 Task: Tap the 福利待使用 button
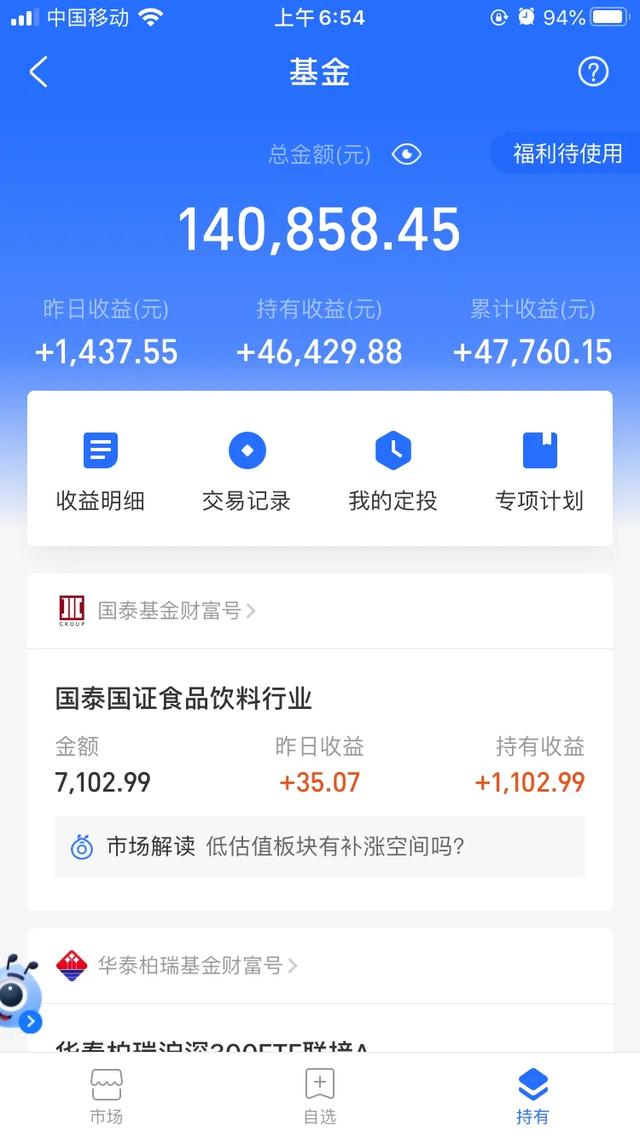[566, 154]
